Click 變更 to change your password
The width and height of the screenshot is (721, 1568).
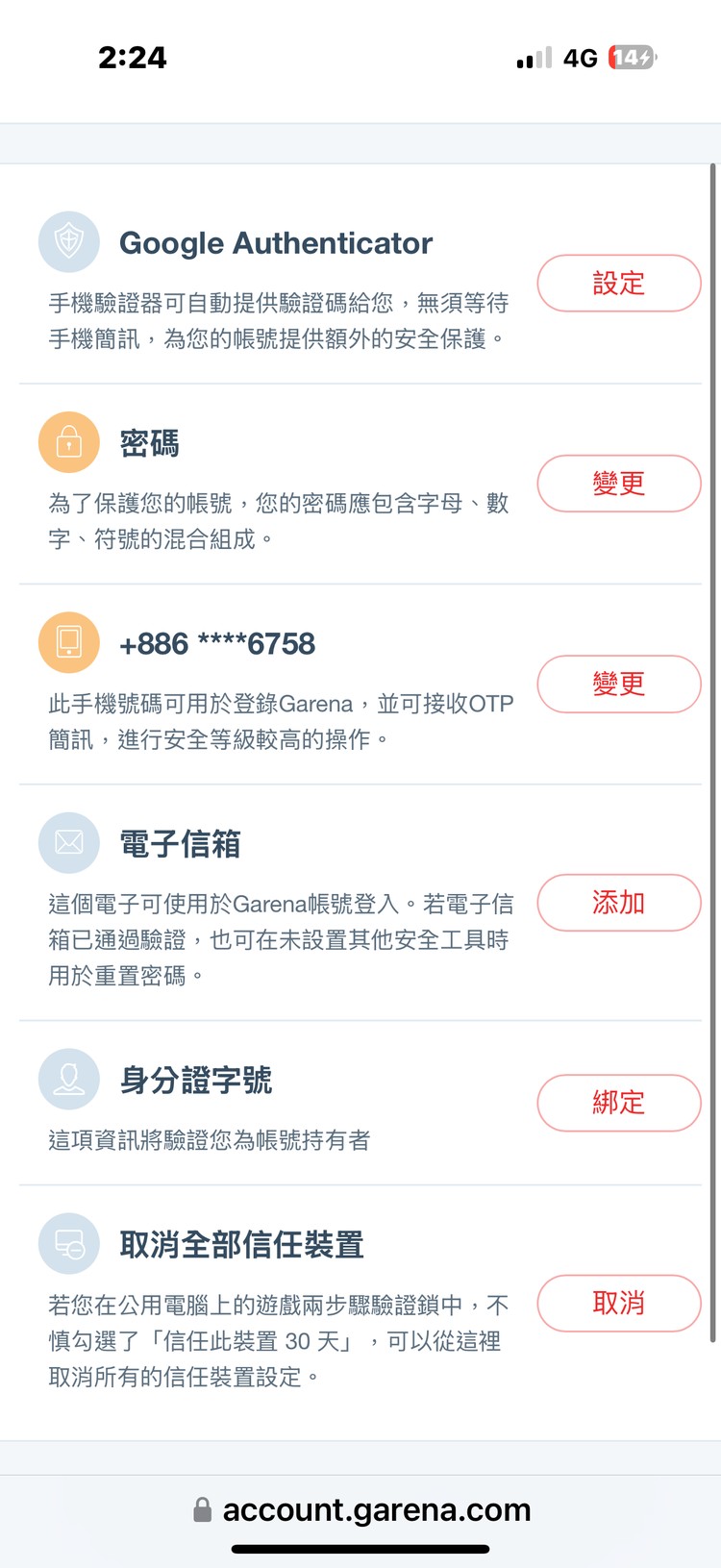tap(618, 484)
